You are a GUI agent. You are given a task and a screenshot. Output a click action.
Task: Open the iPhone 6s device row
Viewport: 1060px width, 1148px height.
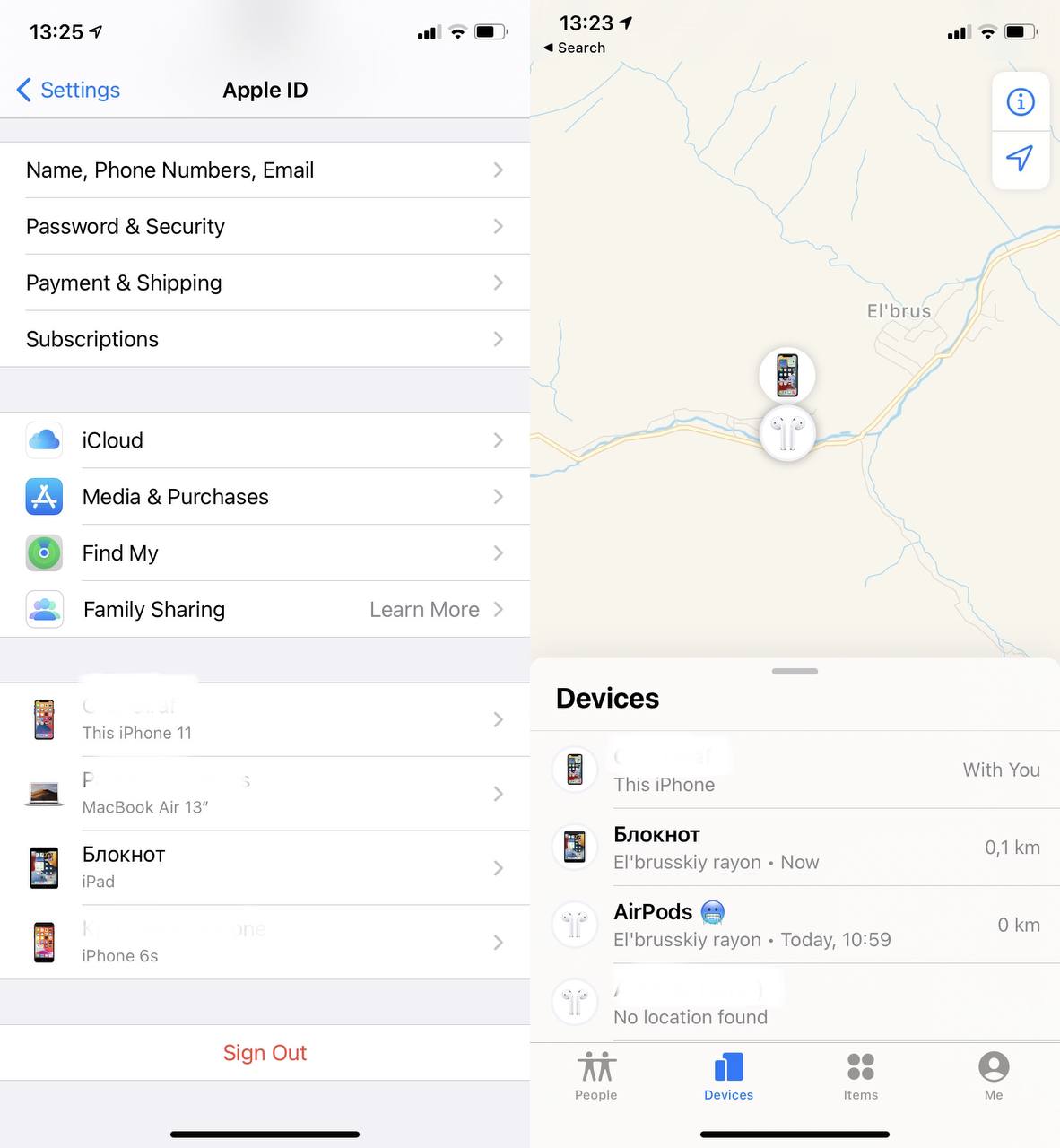pos(265,942)
